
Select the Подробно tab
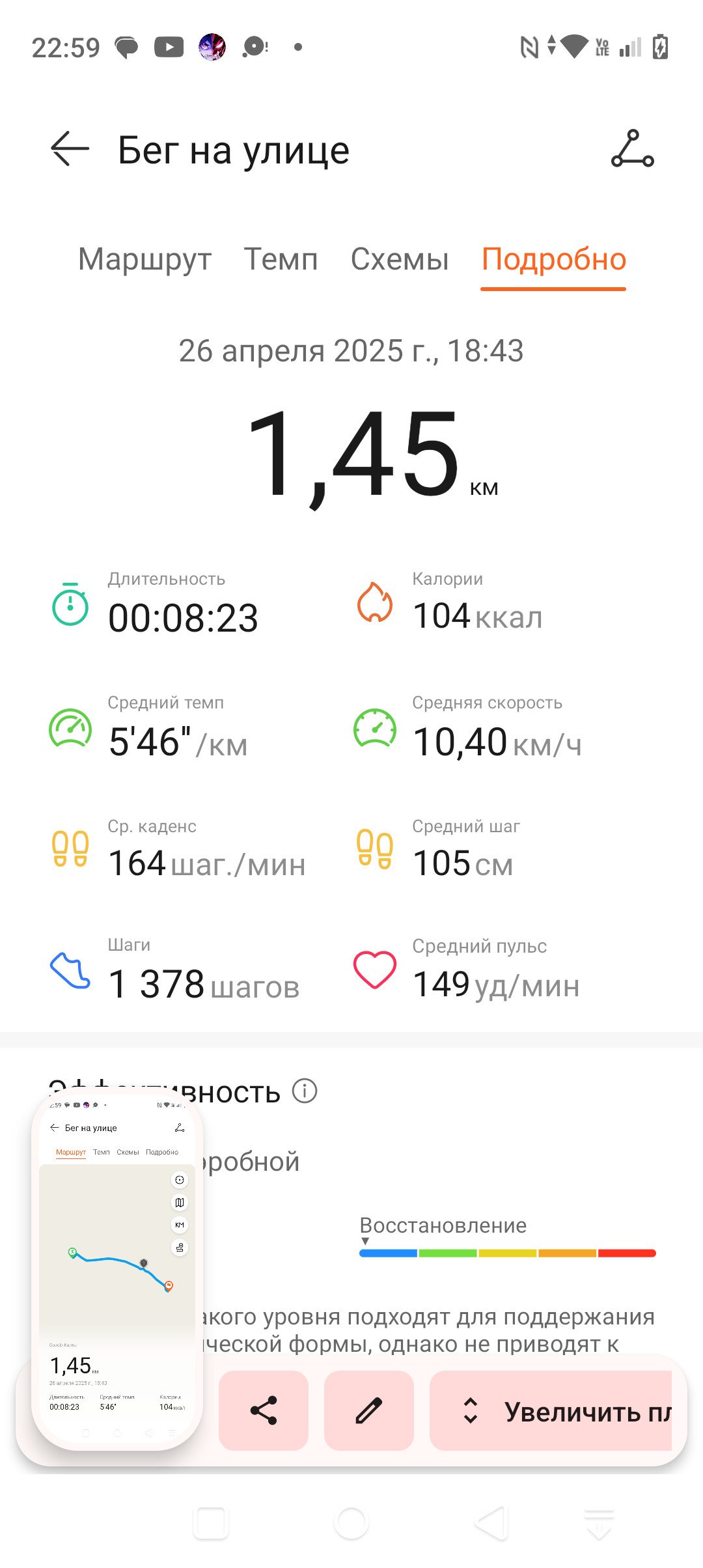point(553,259)
